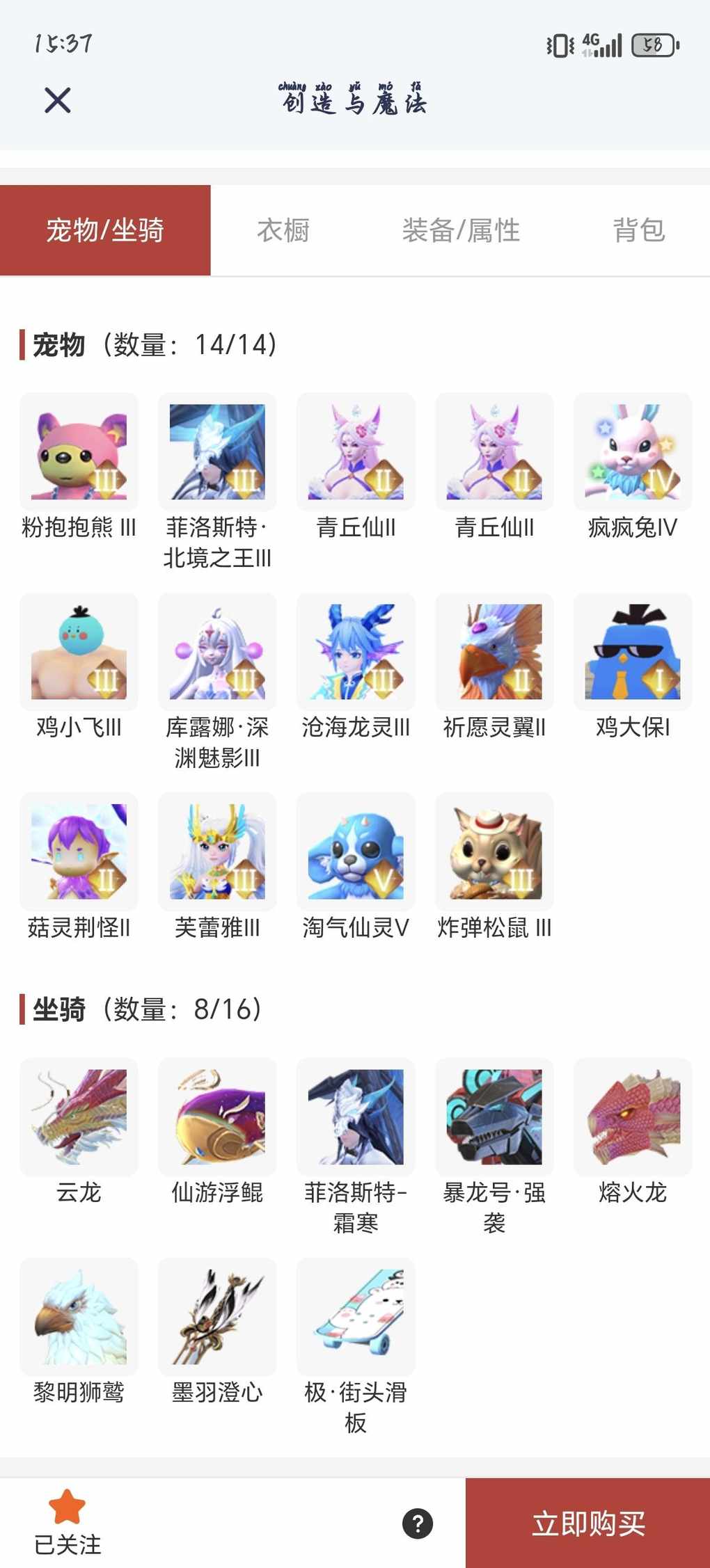The width and height of the screenshot is (710, 1568).
Task: Switch to the 衣橱 tab
Action: (283, 230)
